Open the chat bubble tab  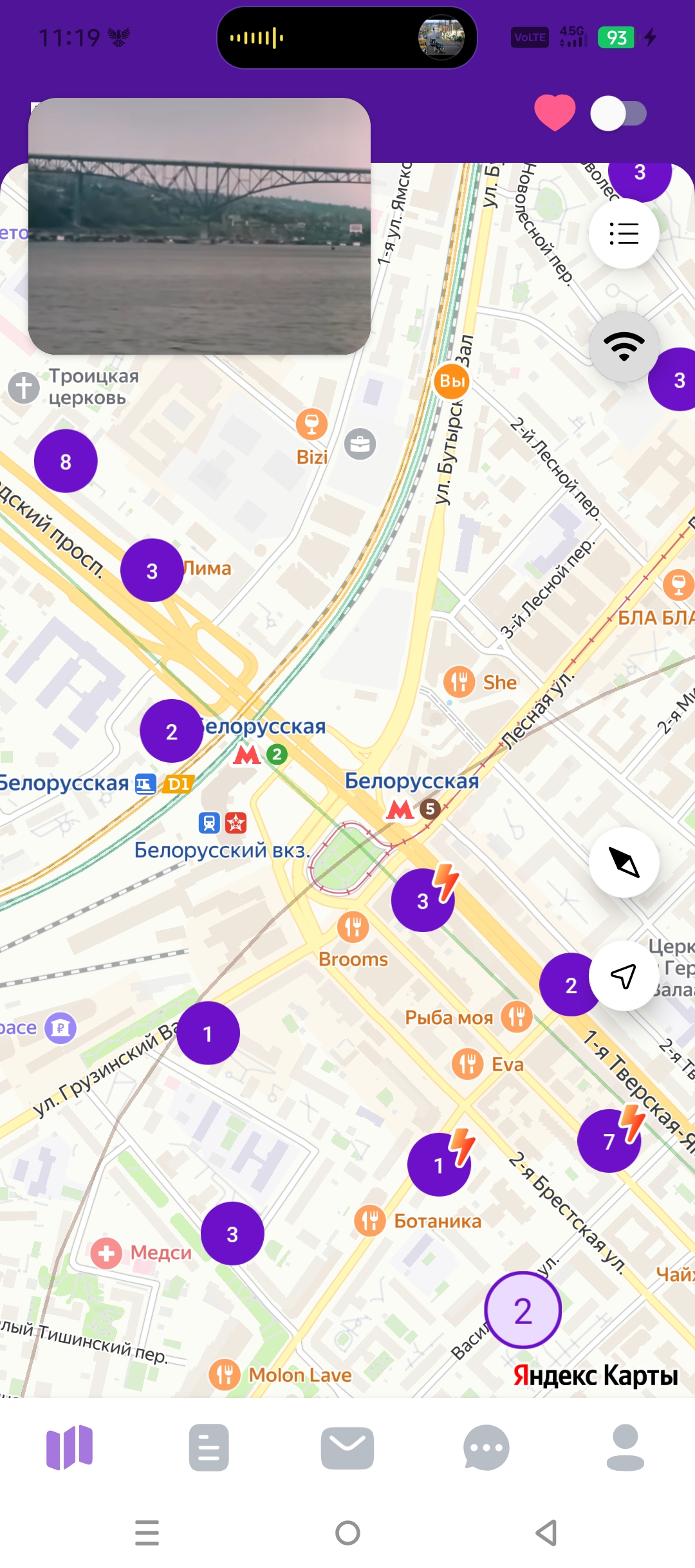pos(486,1448)
